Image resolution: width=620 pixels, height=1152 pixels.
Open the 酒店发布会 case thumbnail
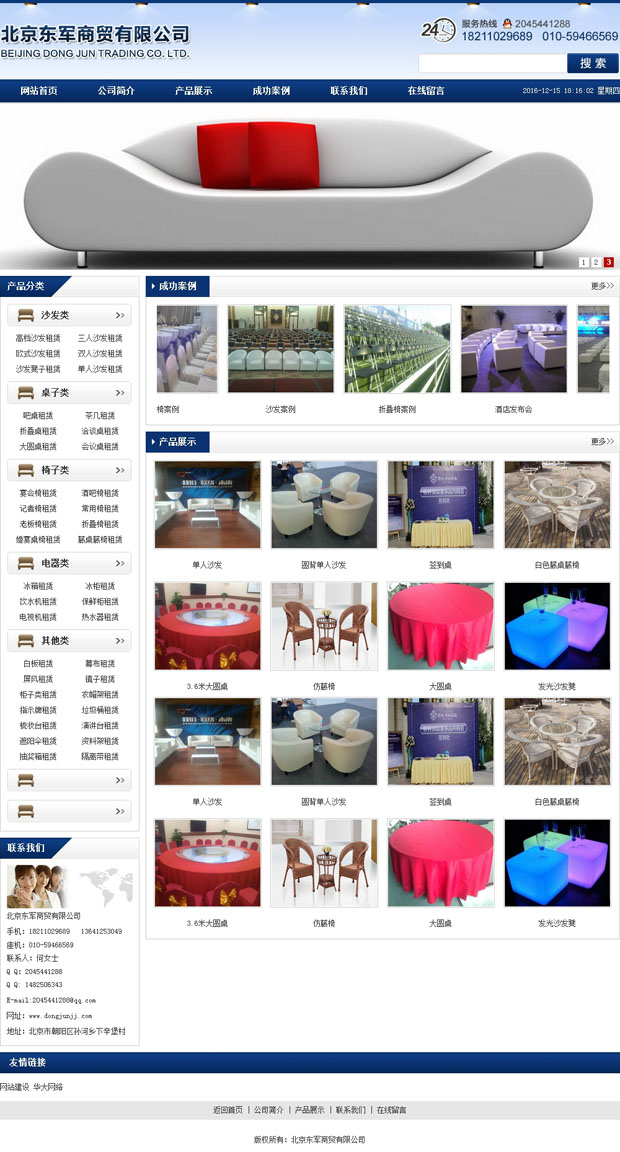(x=513, y=350)
